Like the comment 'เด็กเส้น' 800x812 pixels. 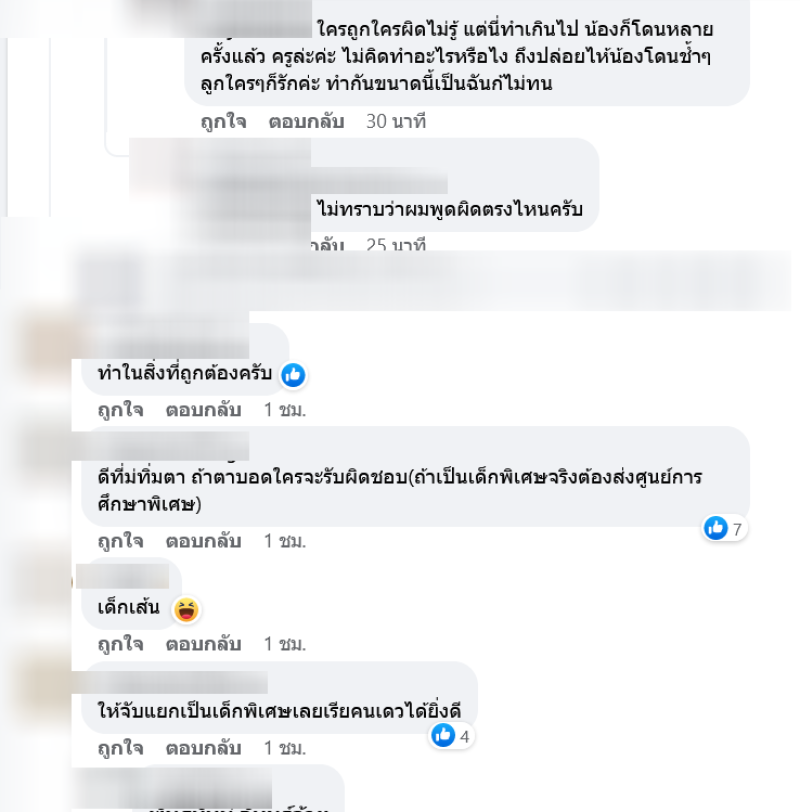(x=120, y=644)
